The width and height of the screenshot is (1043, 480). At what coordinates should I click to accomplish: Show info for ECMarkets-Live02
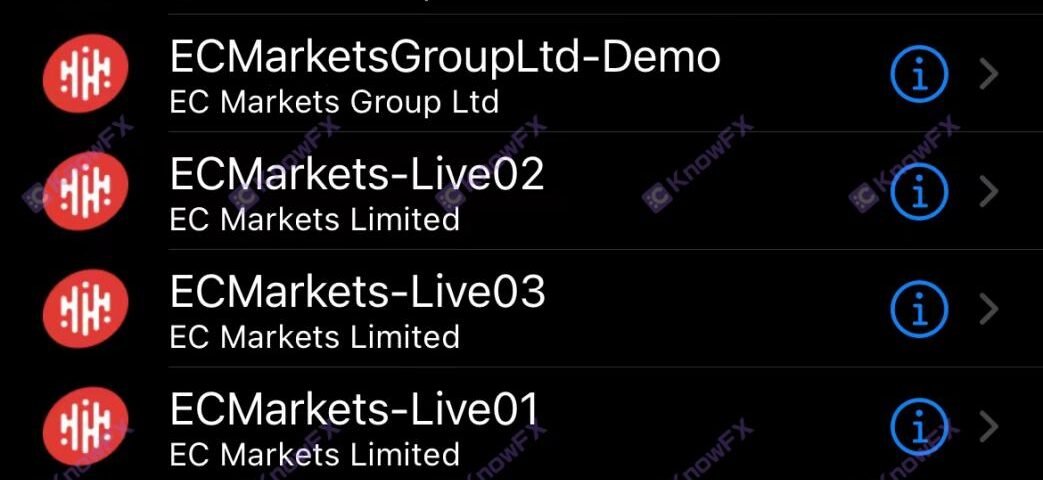[918, 191]
